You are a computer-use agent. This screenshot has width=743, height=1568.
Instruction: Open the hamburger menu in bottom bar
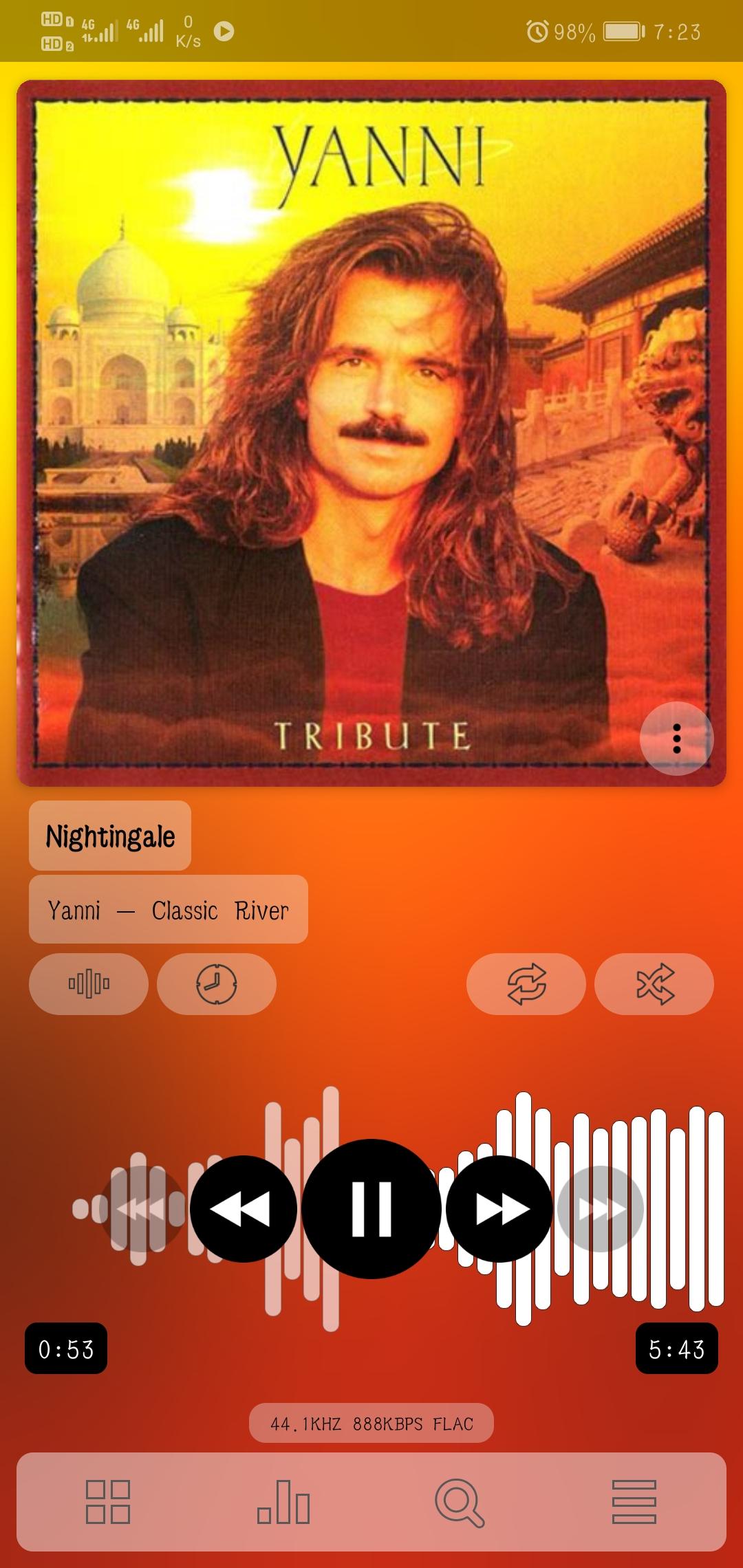point(634,1502)
